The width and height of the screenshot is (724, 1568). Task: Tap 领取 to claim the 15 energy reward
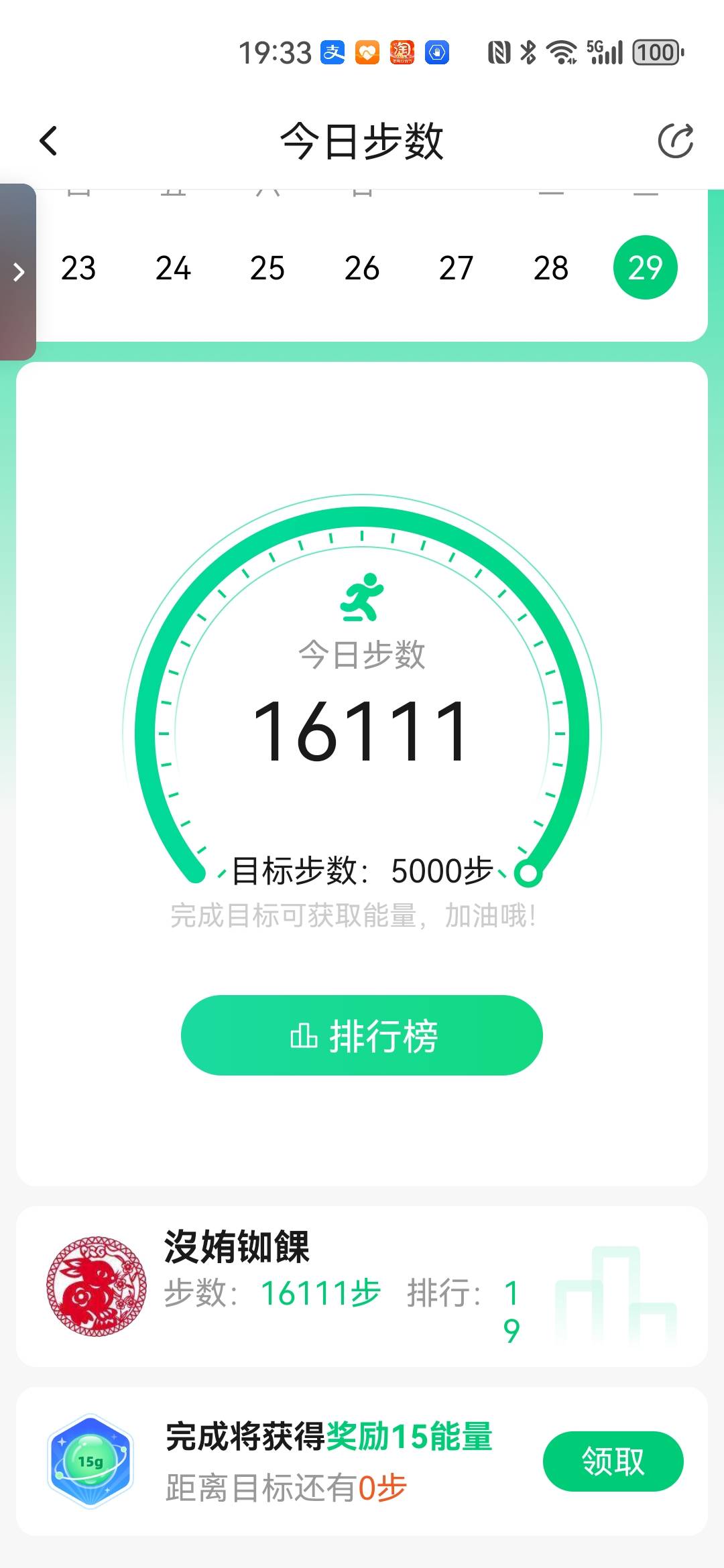[612, 1461]
